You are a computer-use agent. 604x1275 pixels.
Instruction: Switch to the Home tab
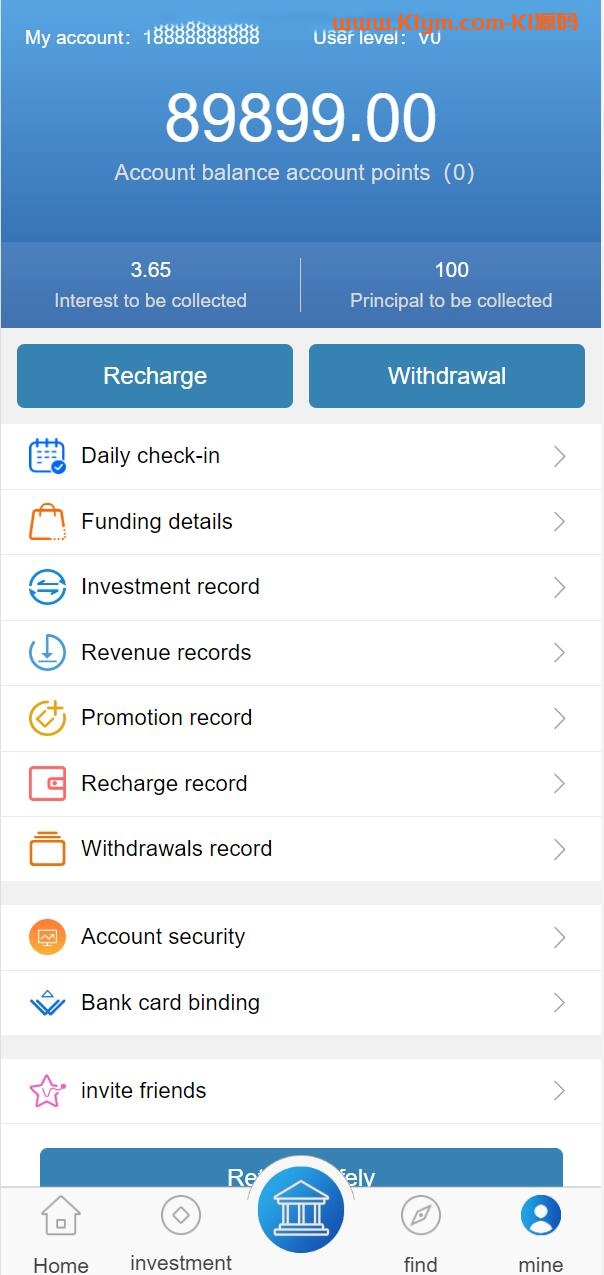61,1233
